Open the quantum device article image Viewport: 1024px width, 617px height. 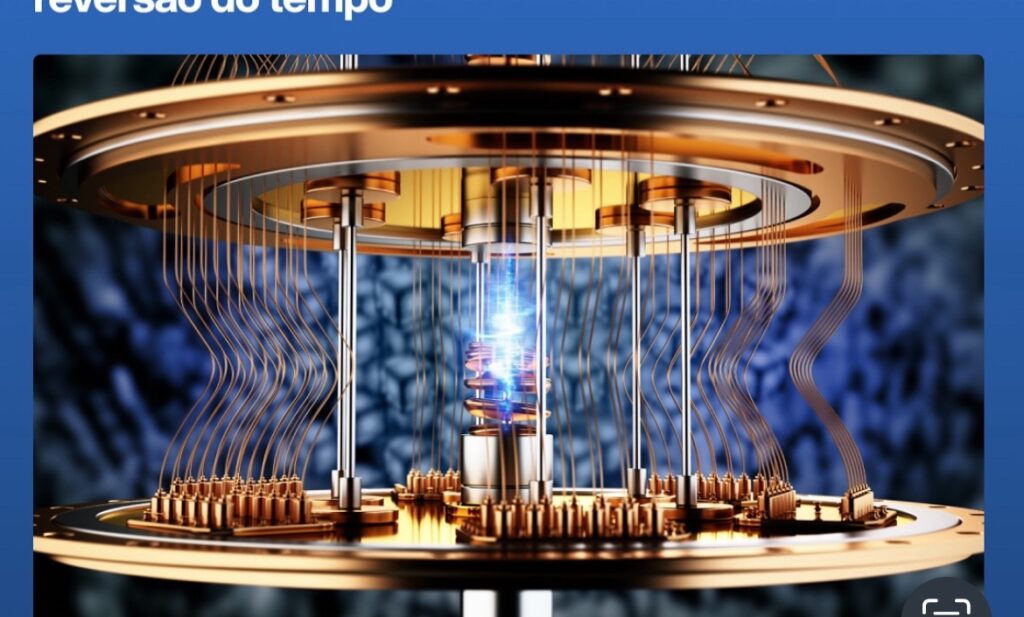(x=508, y=320)
